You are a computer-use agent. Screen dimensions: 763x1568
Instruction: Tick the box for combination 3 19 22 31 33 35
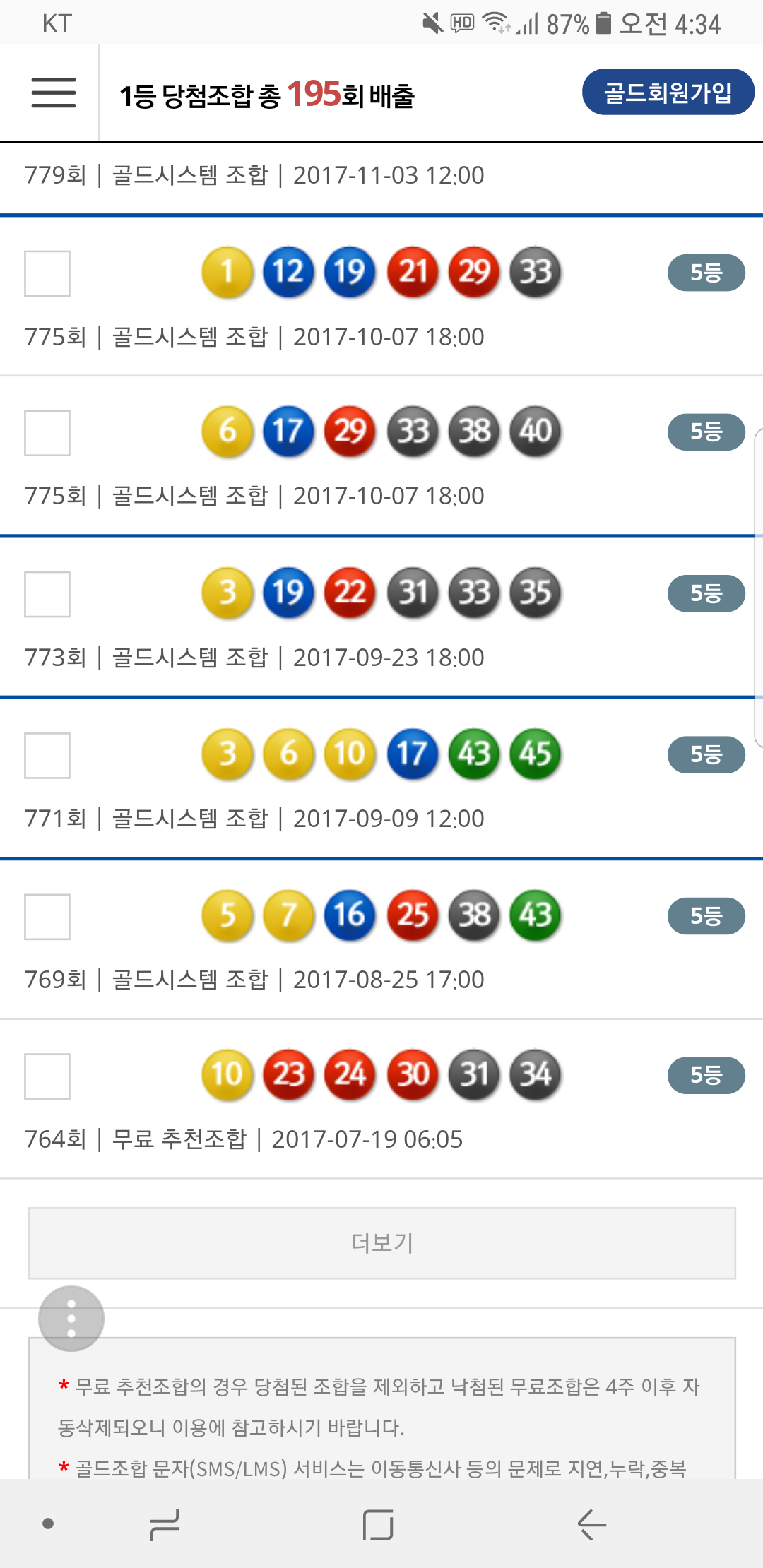tap(47, 594)
